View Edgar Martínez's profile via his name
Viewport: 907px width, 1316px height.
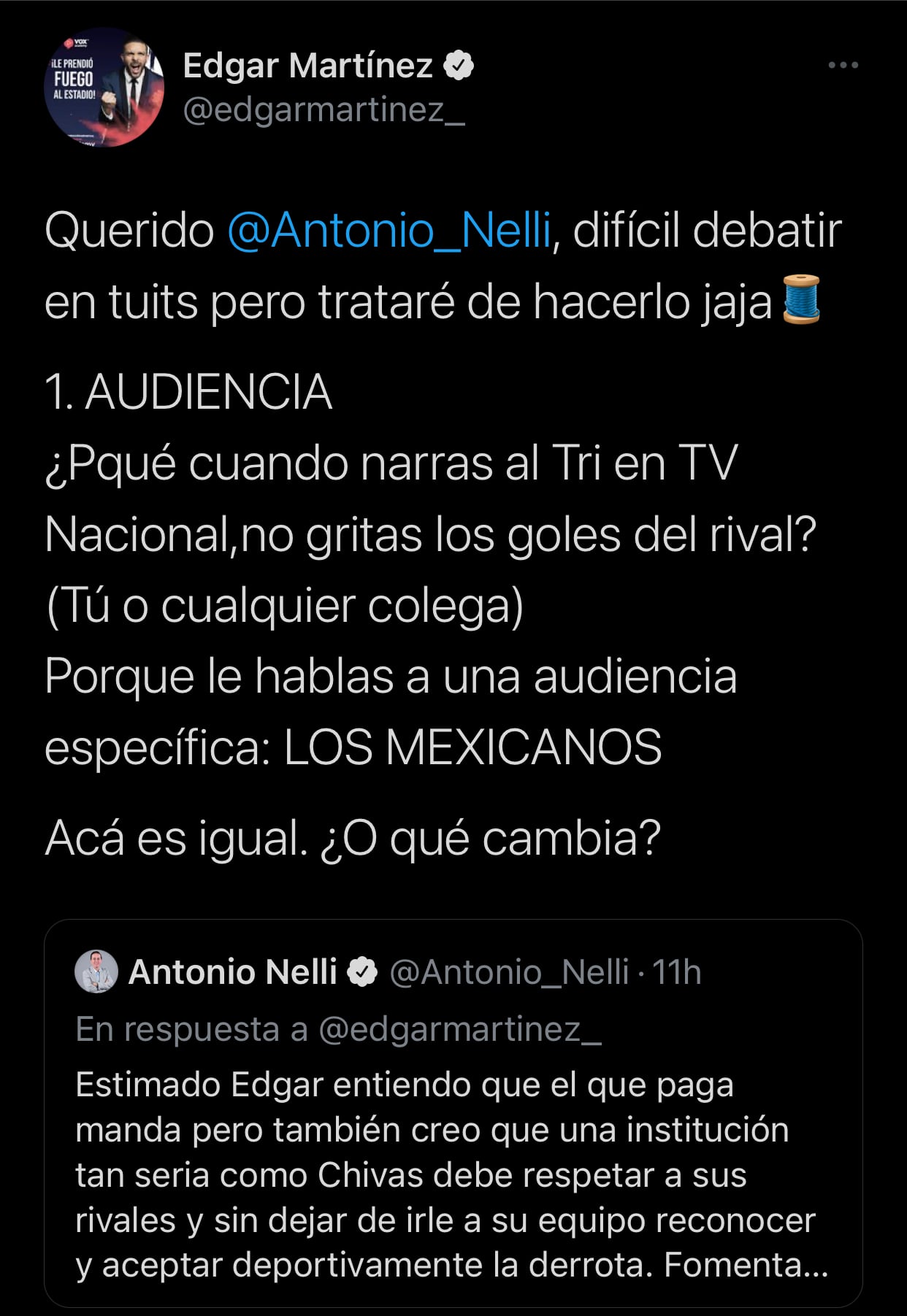307,66
